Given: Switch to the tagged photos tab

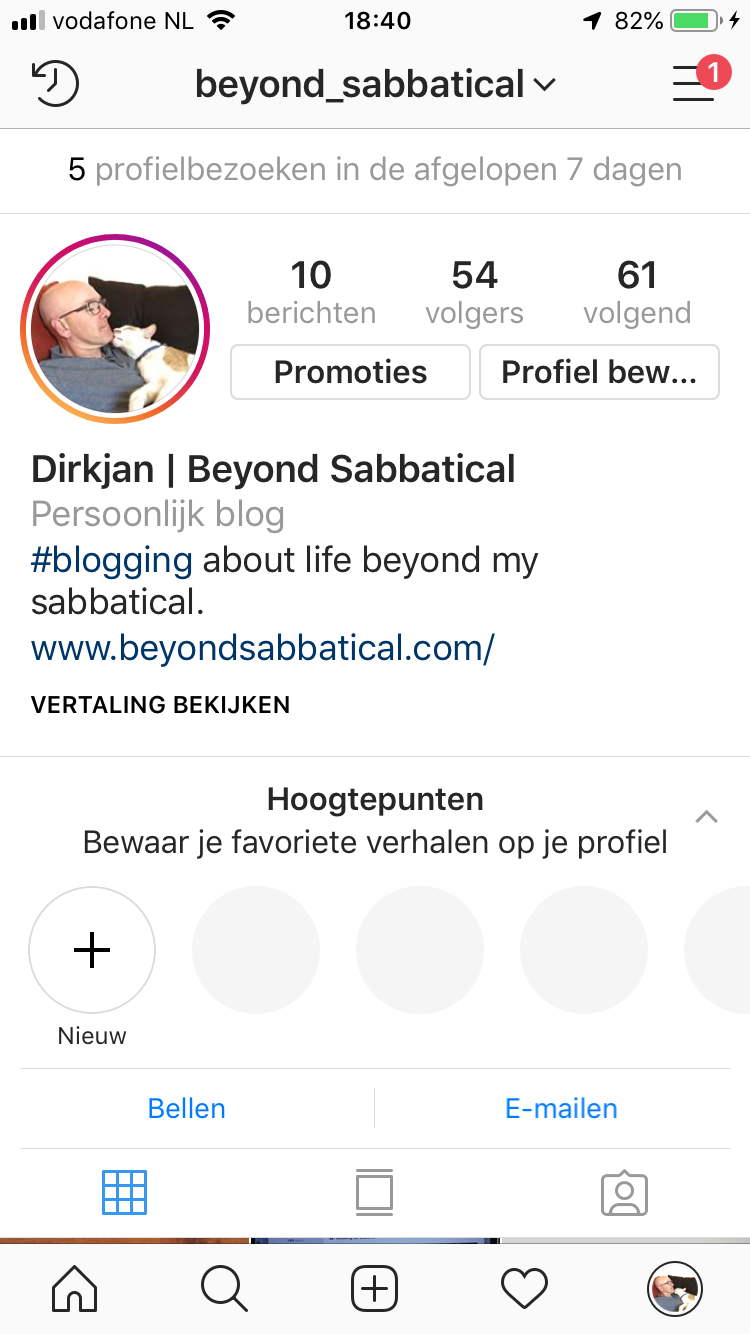Looking at the screenshot, I should click(x=624, y=1192).
